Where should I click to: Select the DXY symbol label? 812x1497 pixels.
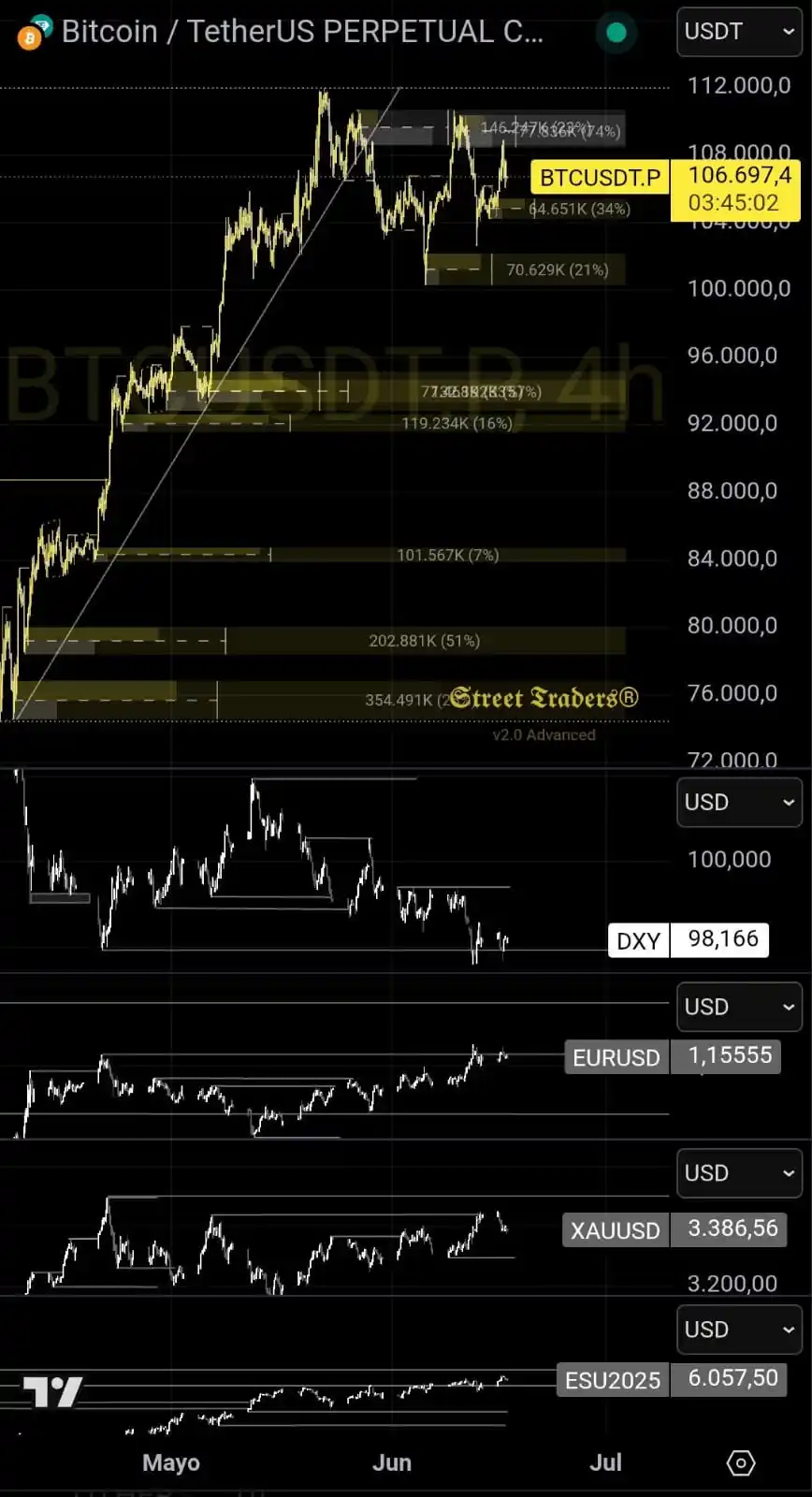[x=639, y=940]
